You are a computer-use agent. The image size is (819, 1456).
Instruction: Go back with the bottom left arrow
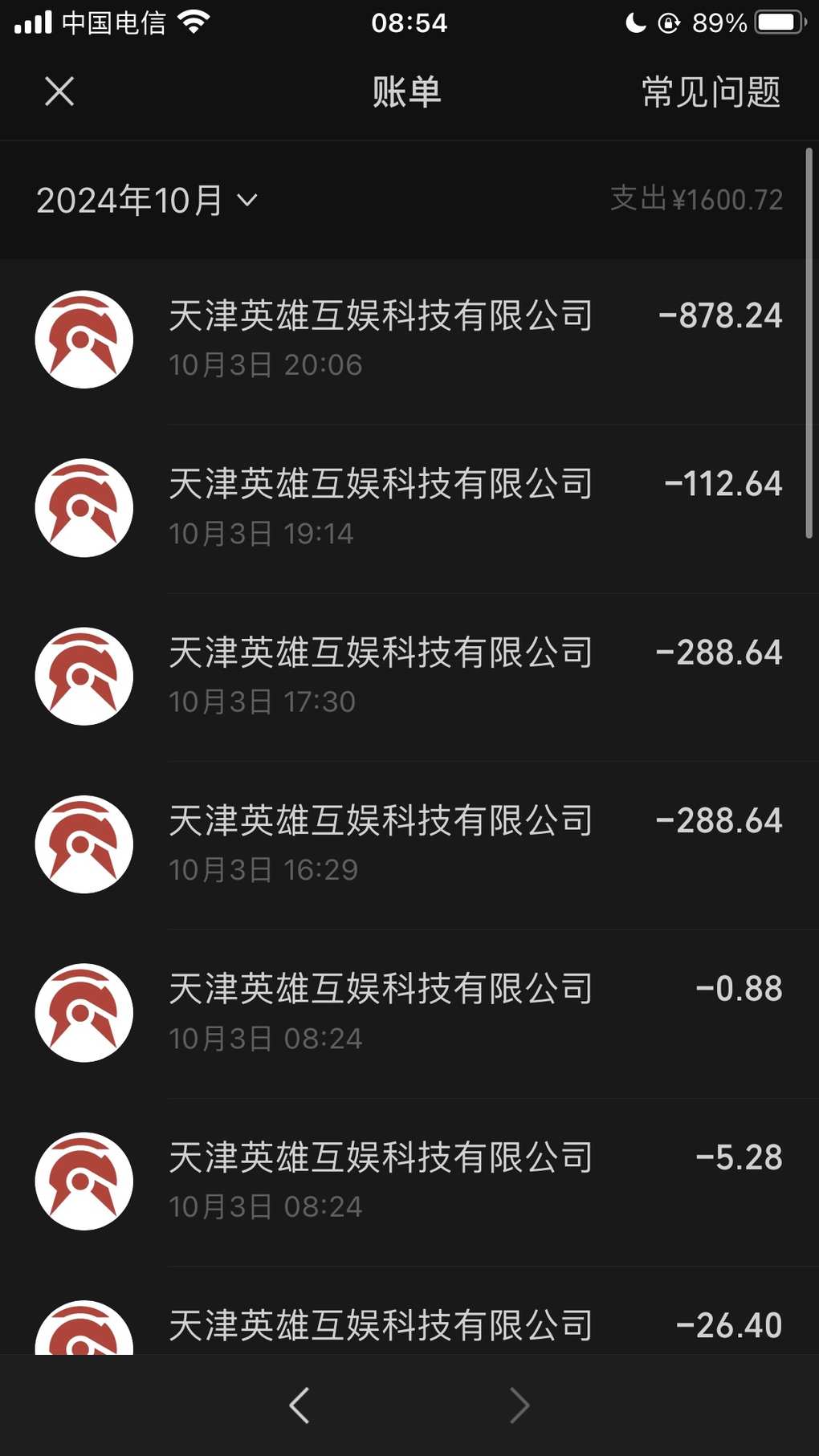tap(299, 1405)
